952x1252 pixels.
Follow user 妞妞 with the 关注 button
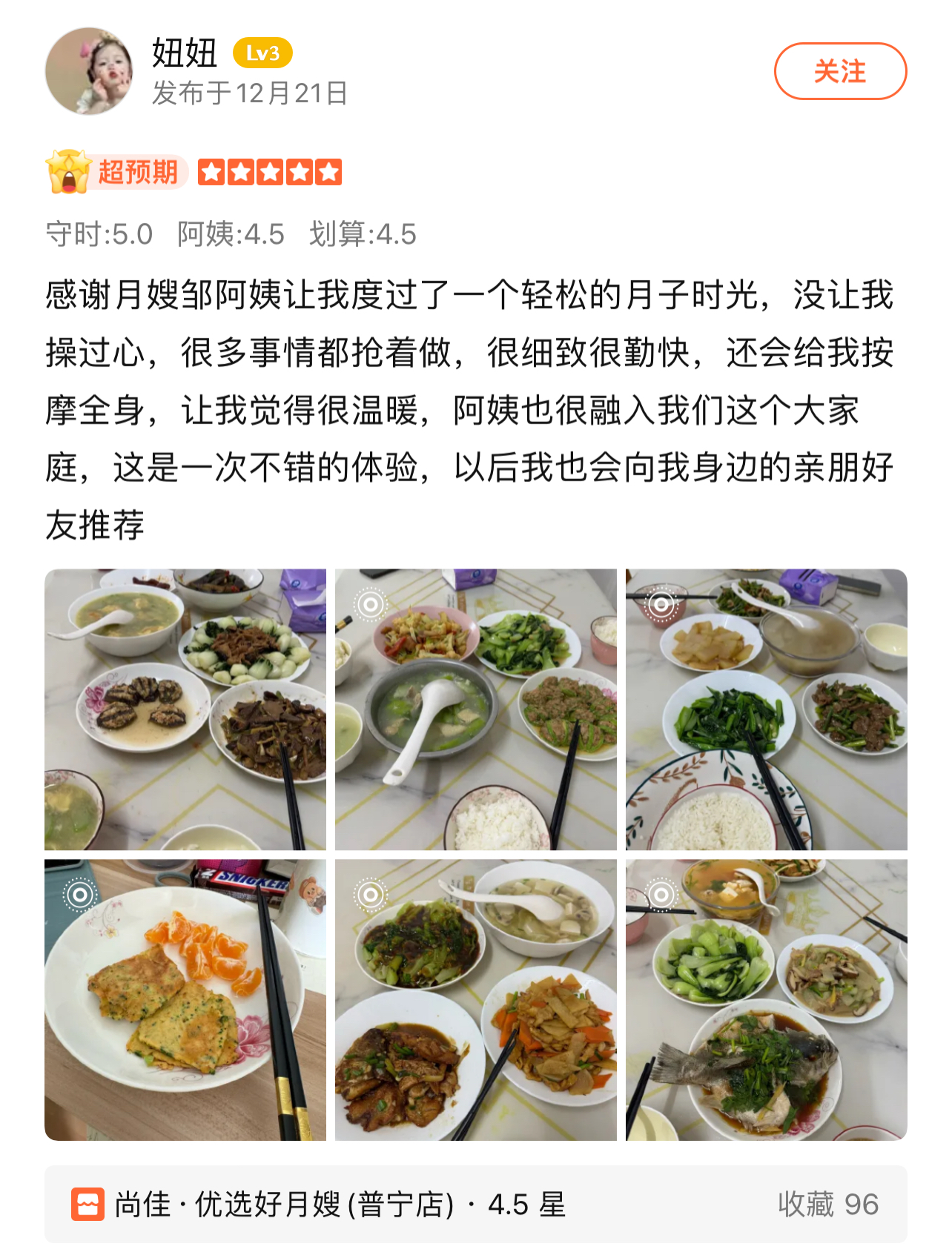click(839, 71)
